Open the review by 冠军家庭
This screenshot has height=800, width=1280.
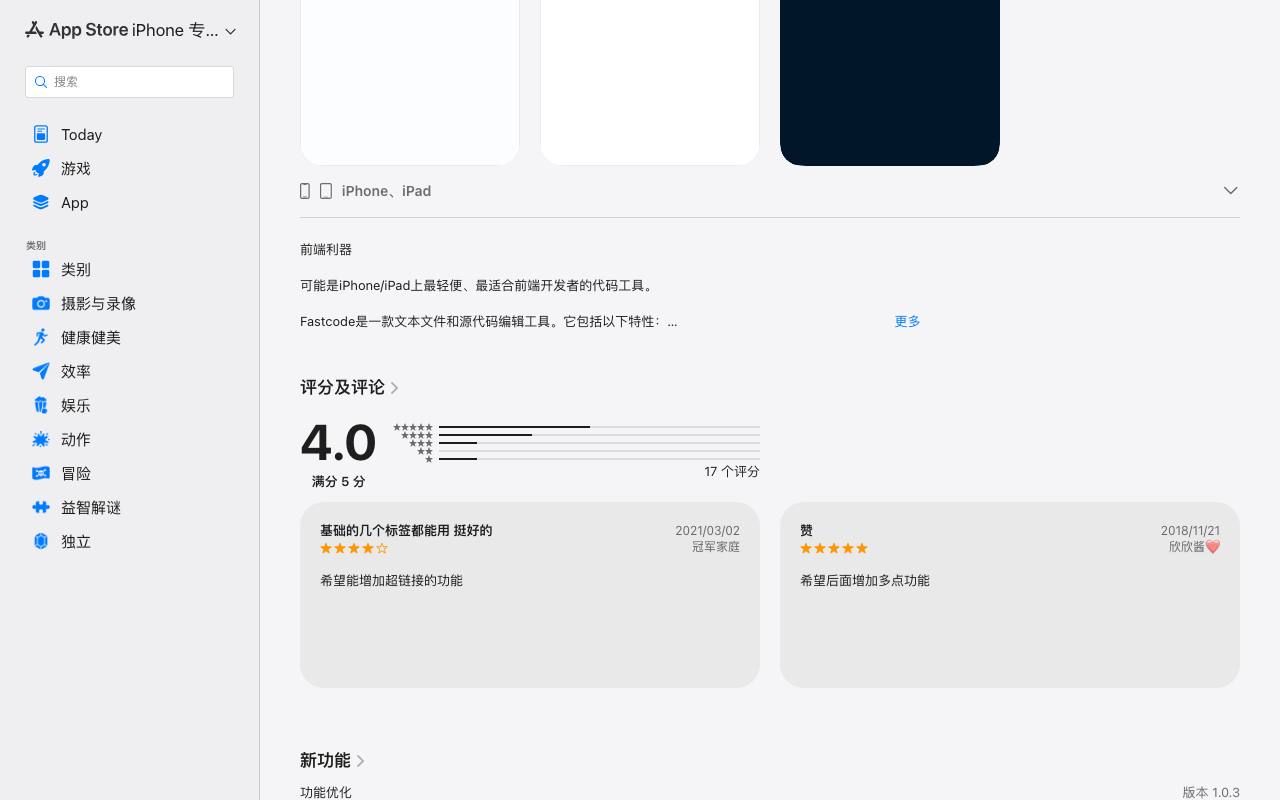coord(530,594)
